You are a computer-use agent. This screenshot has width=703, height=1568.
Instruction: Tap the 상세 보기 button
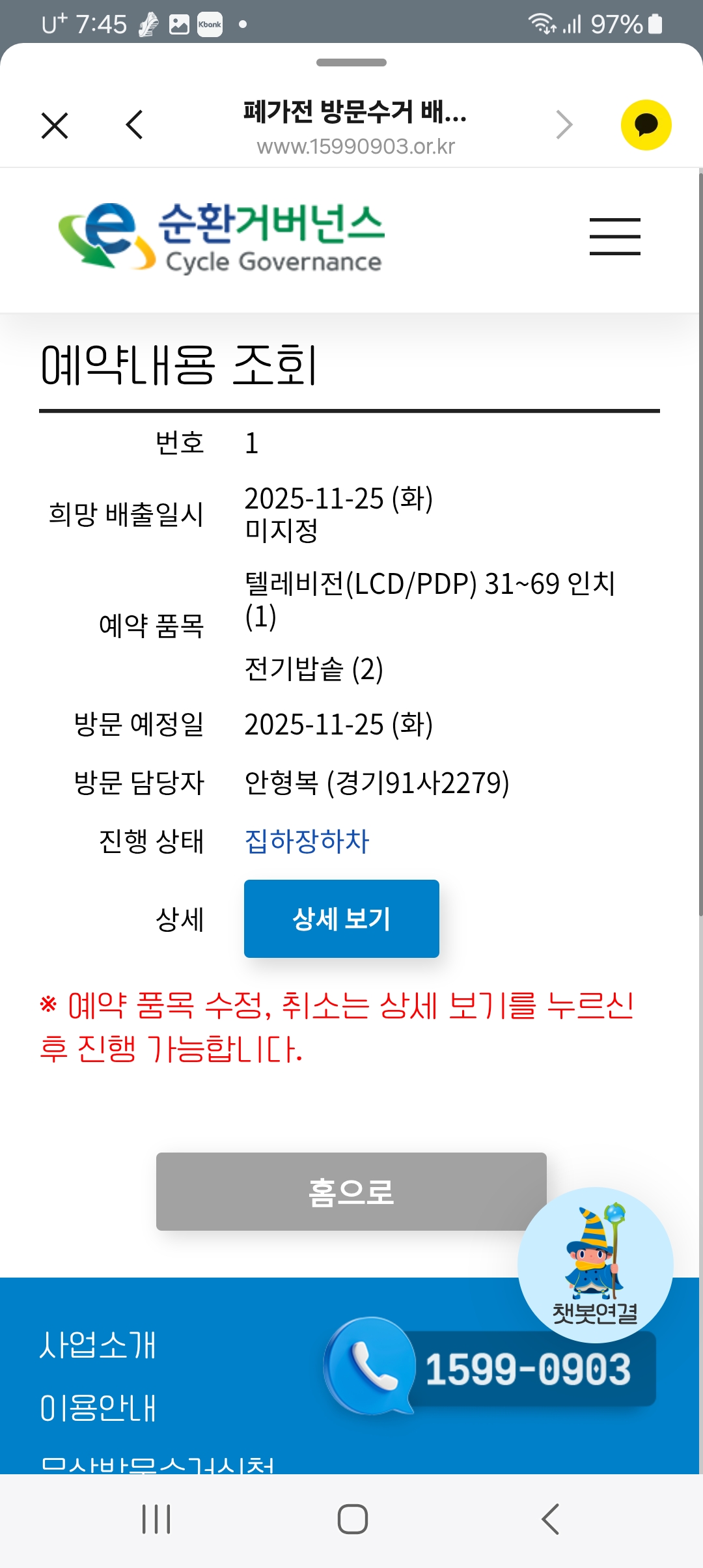[x=342, y=918]
